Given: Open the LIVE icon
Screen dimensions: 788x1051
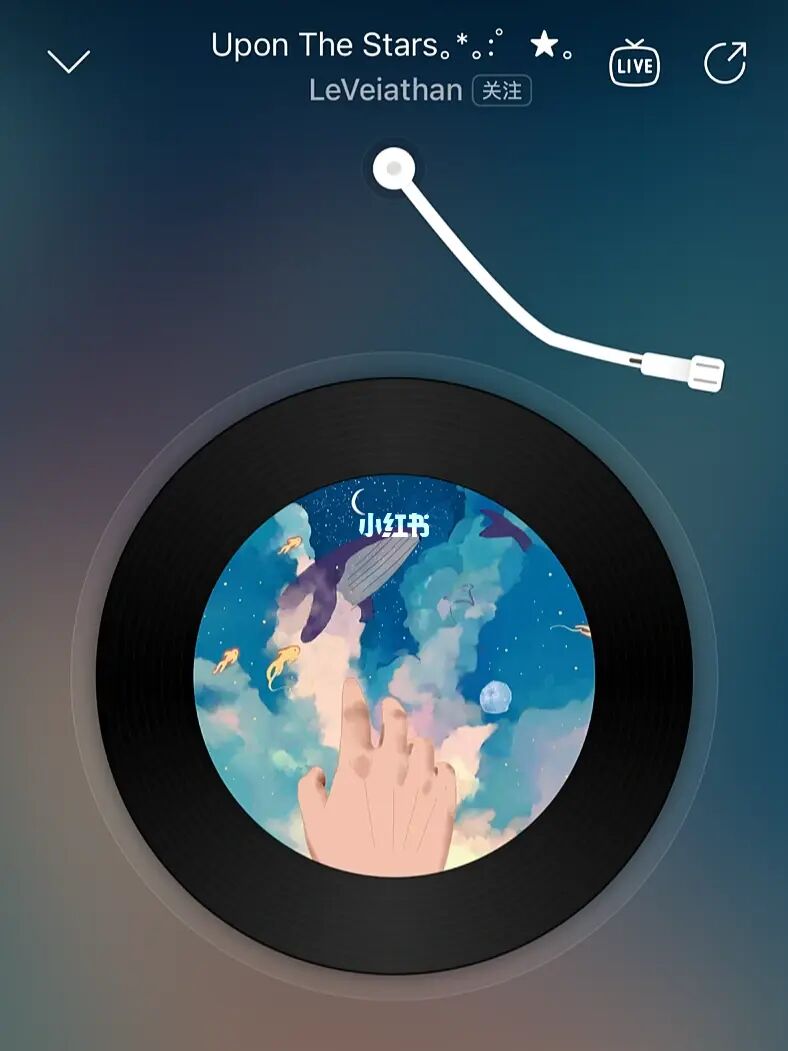Looking at the screenshot, I should (634, 63).
